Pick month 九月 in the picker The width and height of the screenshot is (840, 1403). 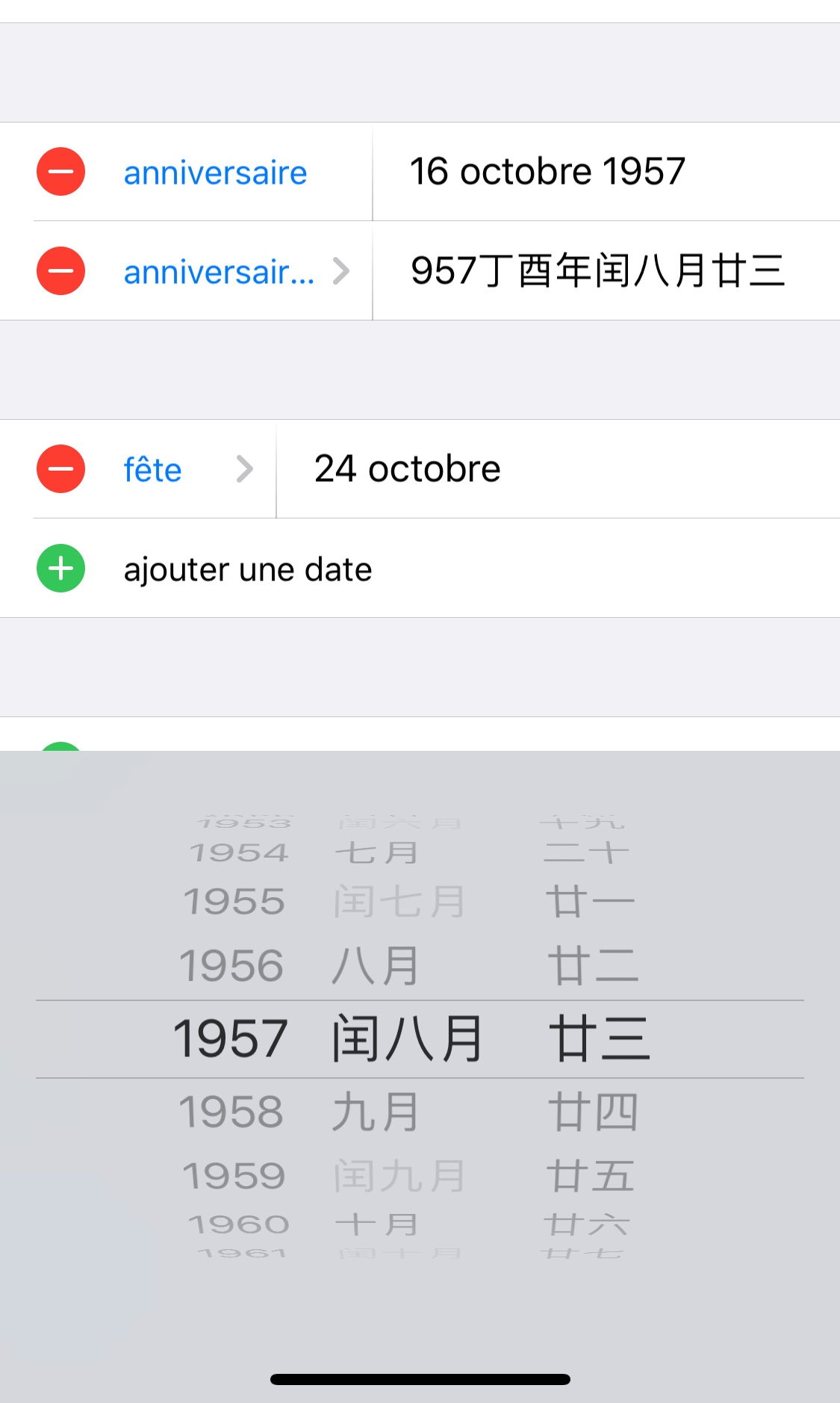pos(376,1111)
